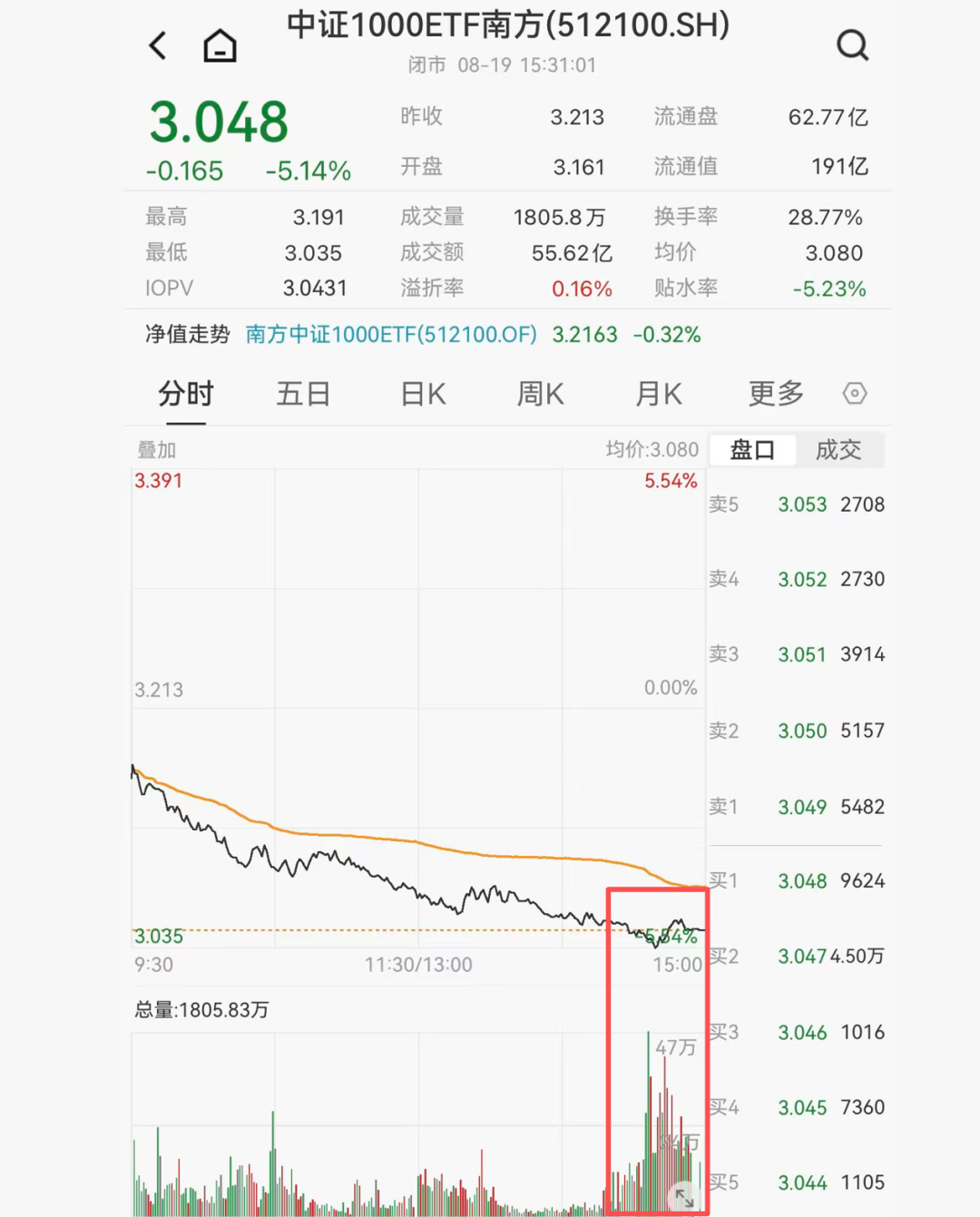Expand the chart to fullscreen

pyautogui.click(x=684, y=1198)
